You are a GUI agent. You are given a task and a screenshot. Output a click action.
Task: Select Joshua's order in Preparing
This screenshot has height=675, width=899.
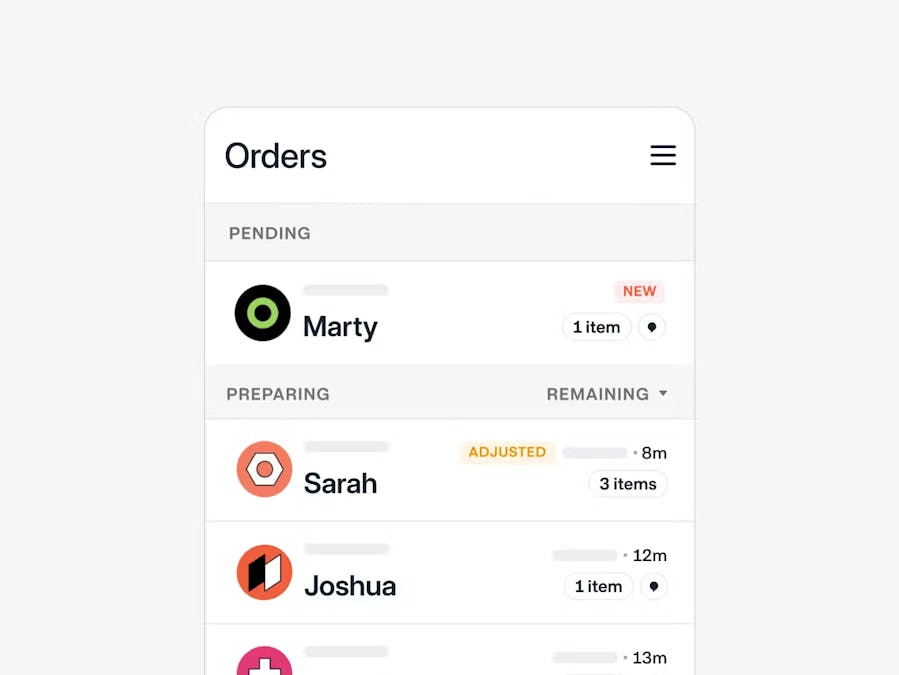tap(349, 585)
